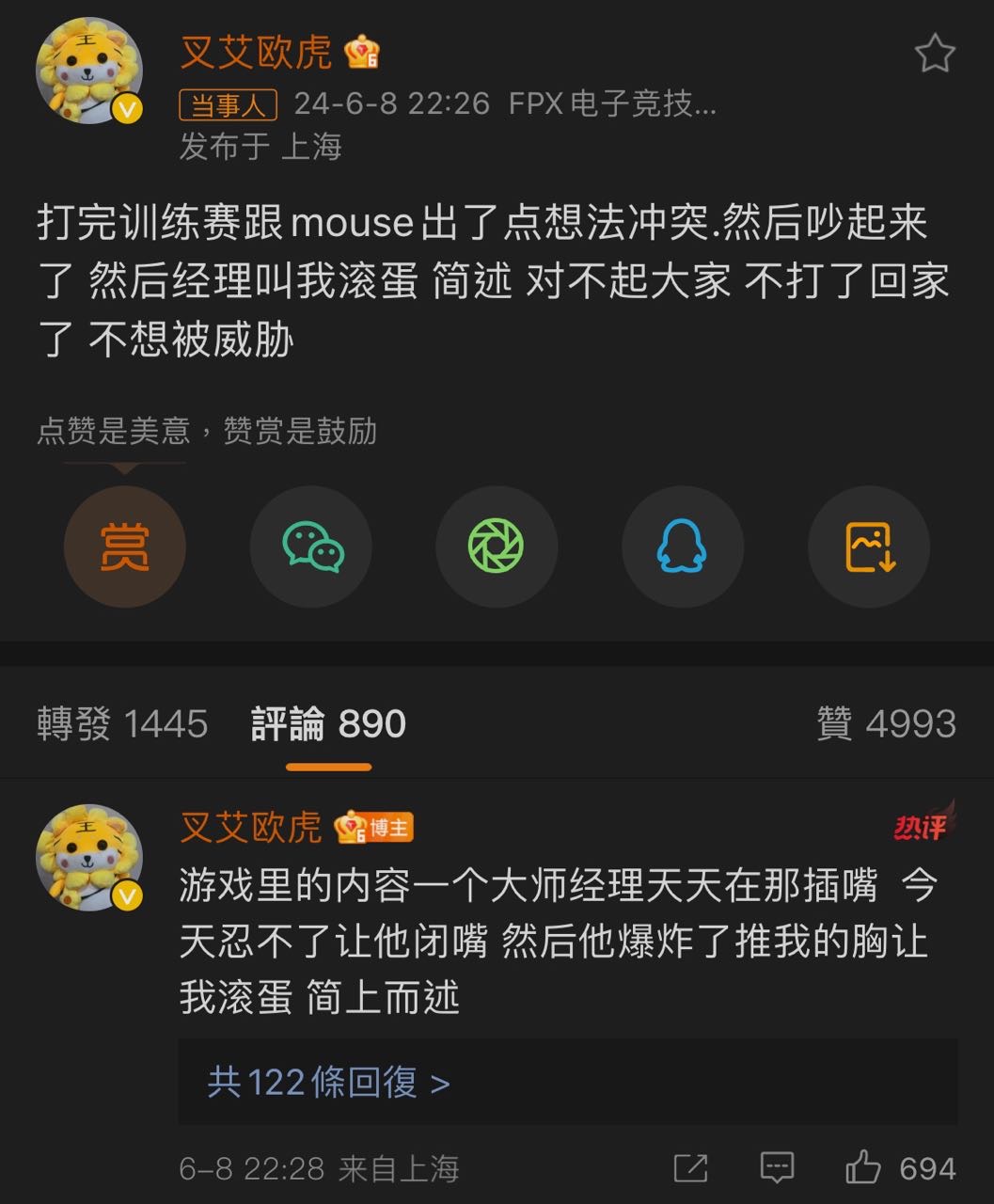Open 叉艾欧虎's avatar in the post header
This screenshot has height=1204, width=994.
click(89, 71)
